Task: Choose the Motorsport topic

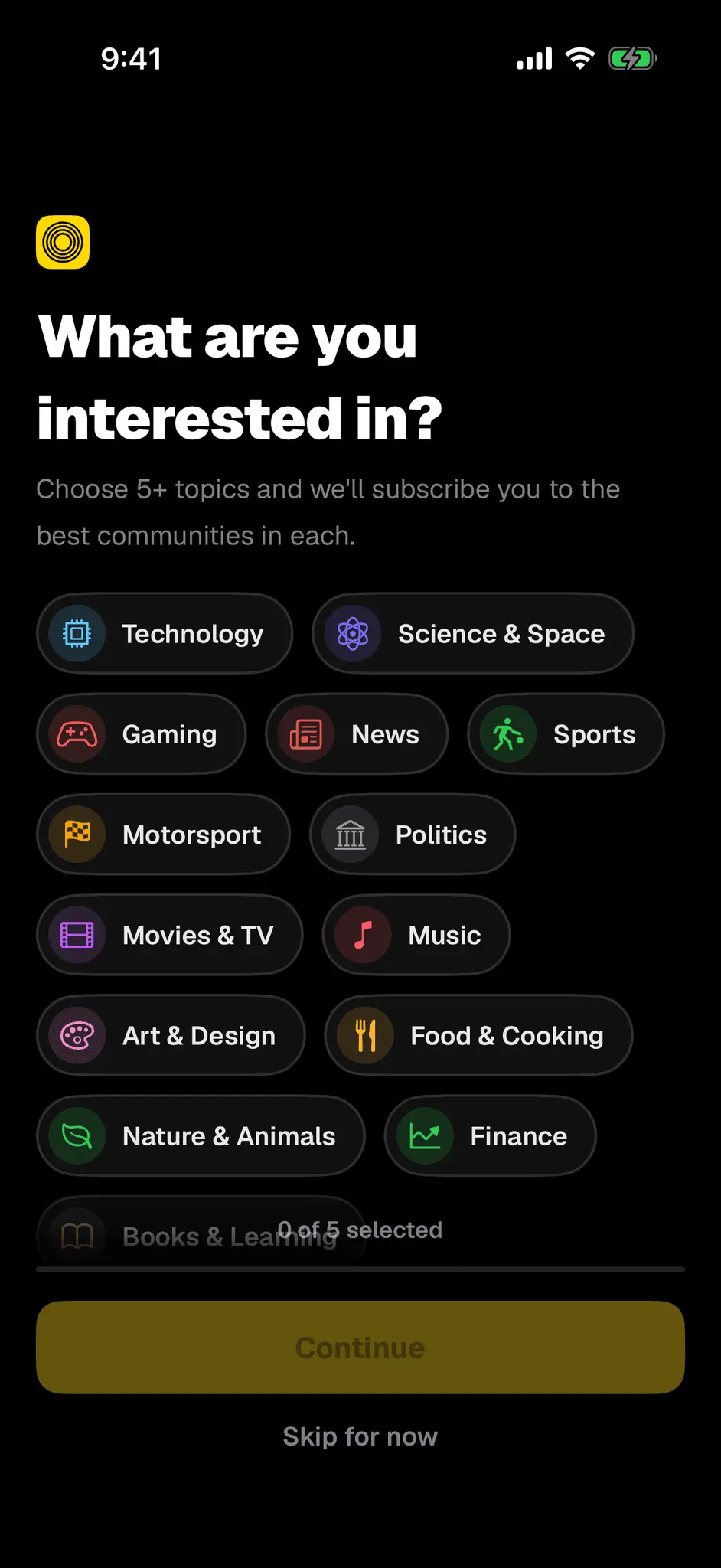Action: click(x=164, y=834)
